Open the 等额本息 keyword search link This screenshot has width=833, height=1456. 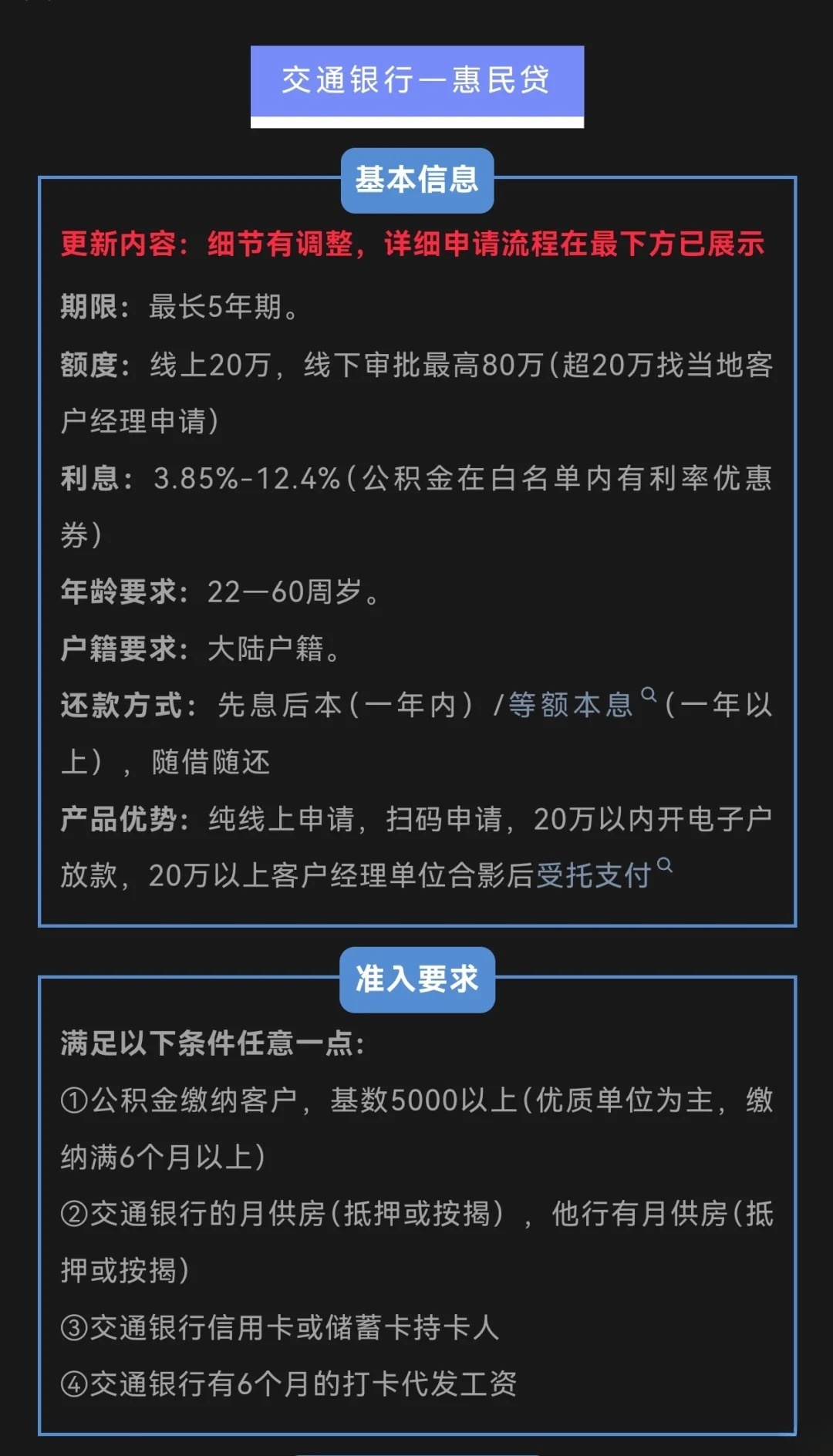pyautogui.click(x=571, y=705)
